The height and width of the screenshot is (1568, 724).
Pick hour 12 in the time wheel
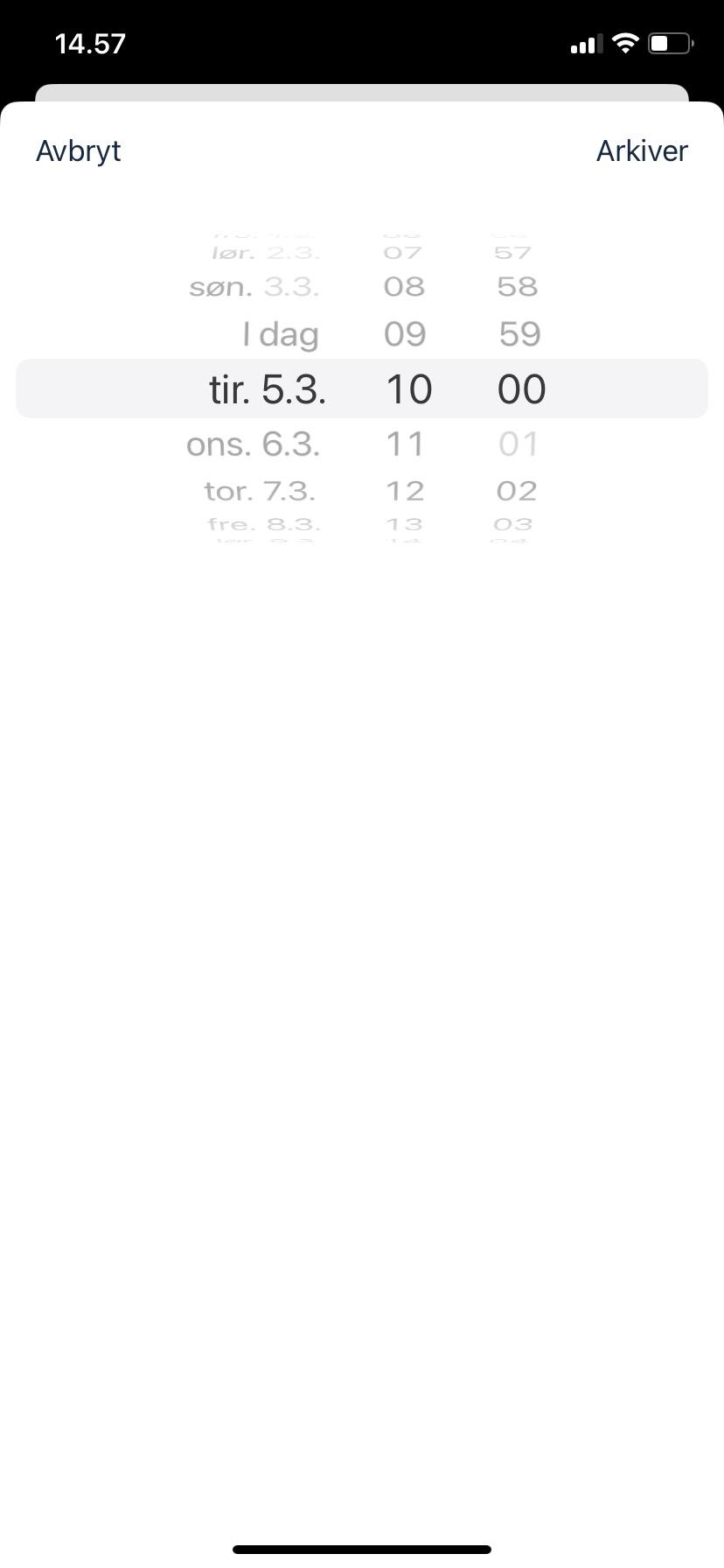pyautogui.click(x=405, y=491)
